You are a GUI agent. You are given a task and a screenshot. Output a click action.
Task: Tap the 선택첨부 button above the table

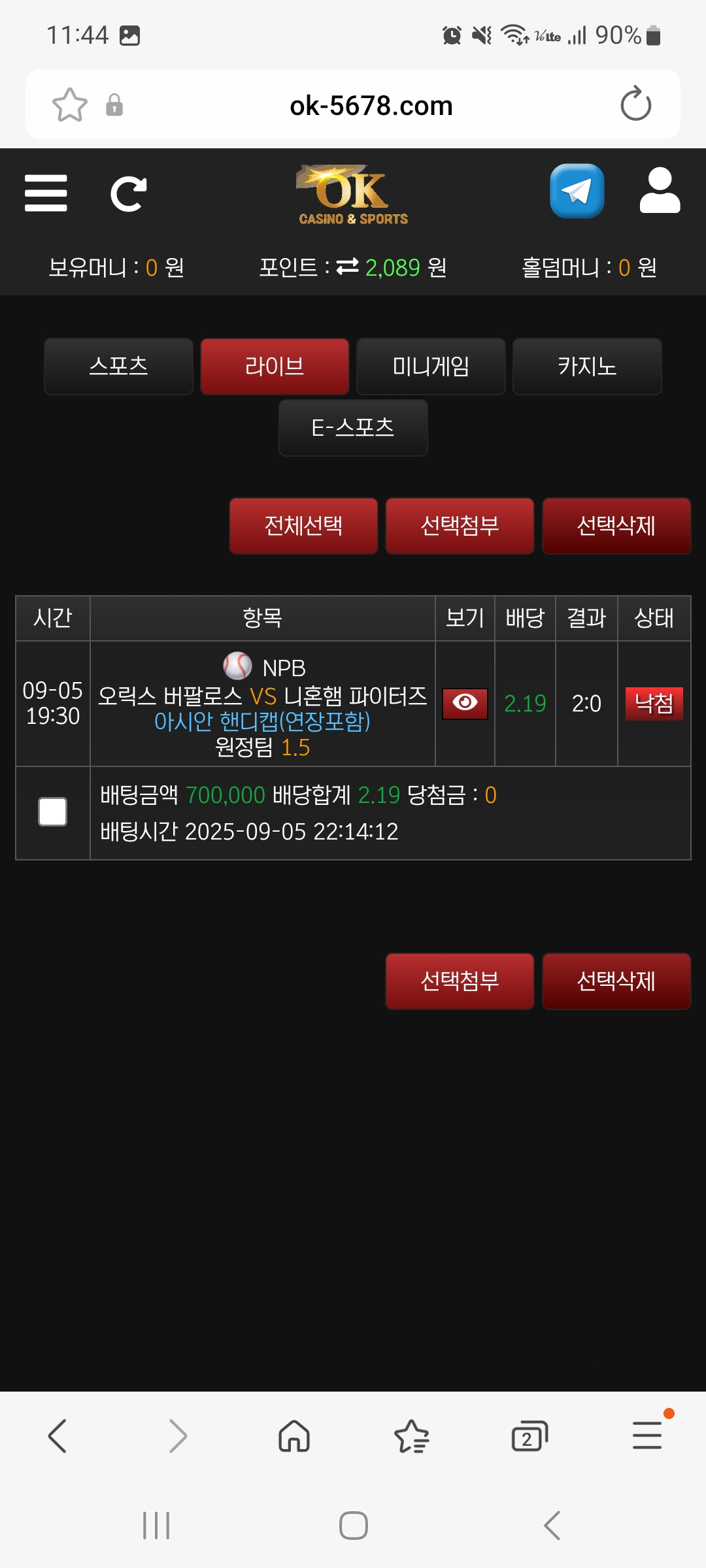pyautogui.click(x=460, y=526)
